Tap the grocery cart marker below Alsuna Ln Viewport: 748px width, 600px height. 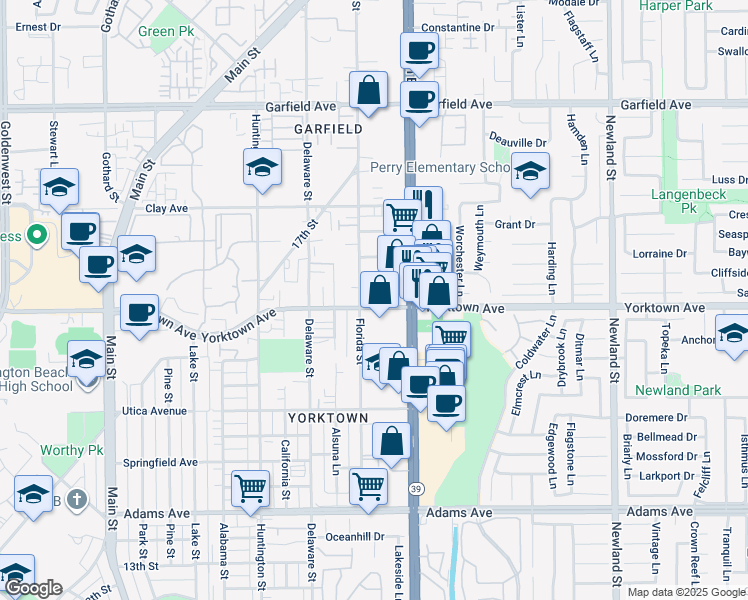click(x=369, y=486)
